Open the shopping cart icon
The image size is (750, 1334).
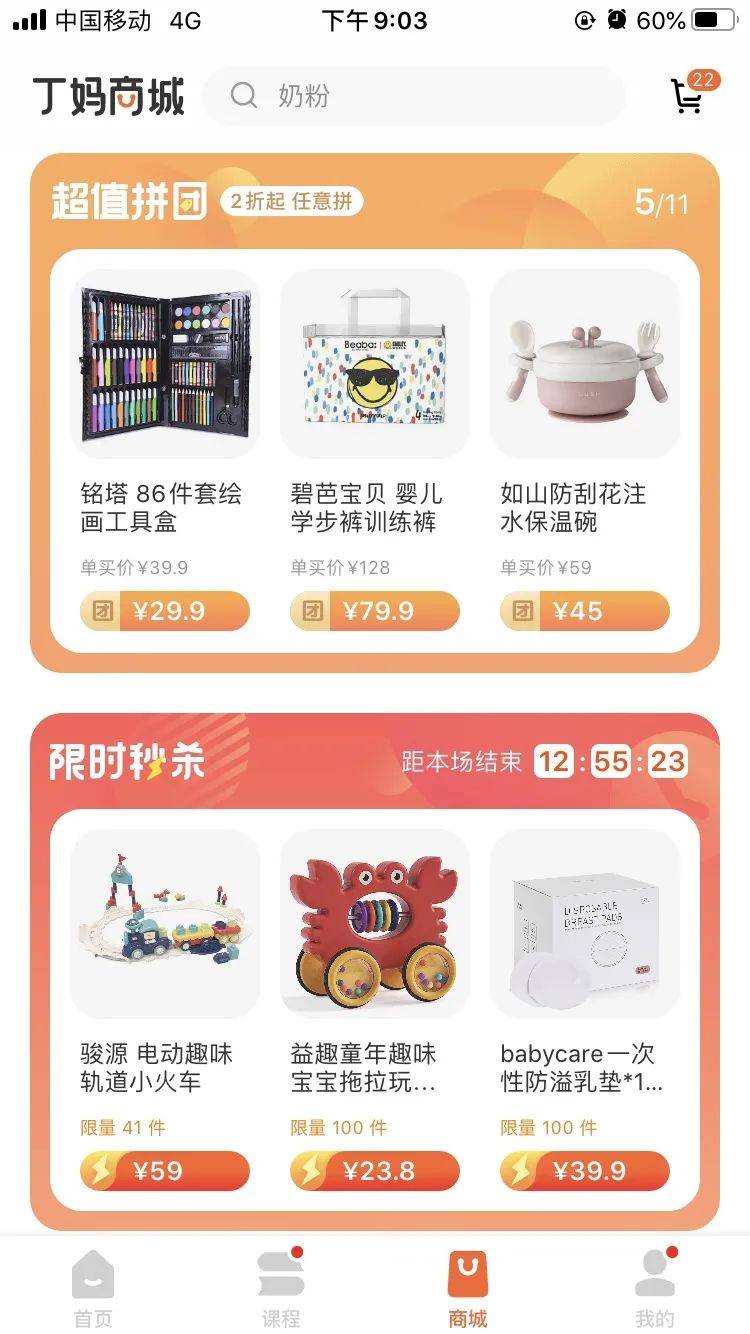688,96
